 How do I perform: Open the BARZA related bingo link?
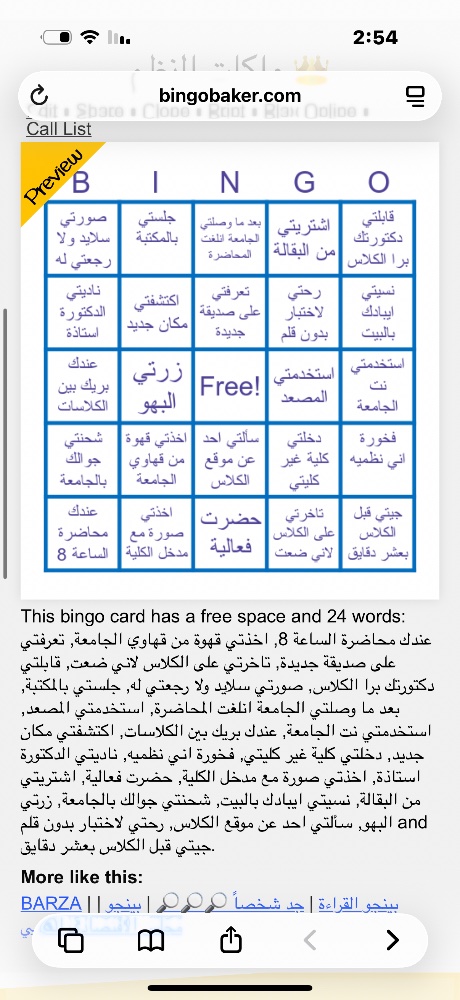(x=51, y=903)
